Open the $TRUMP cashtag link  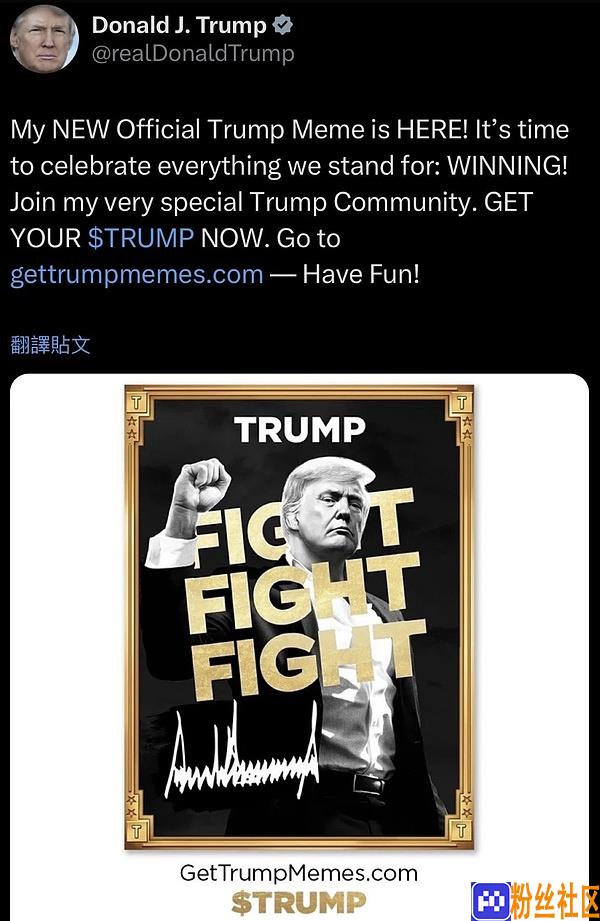[140, 238]
